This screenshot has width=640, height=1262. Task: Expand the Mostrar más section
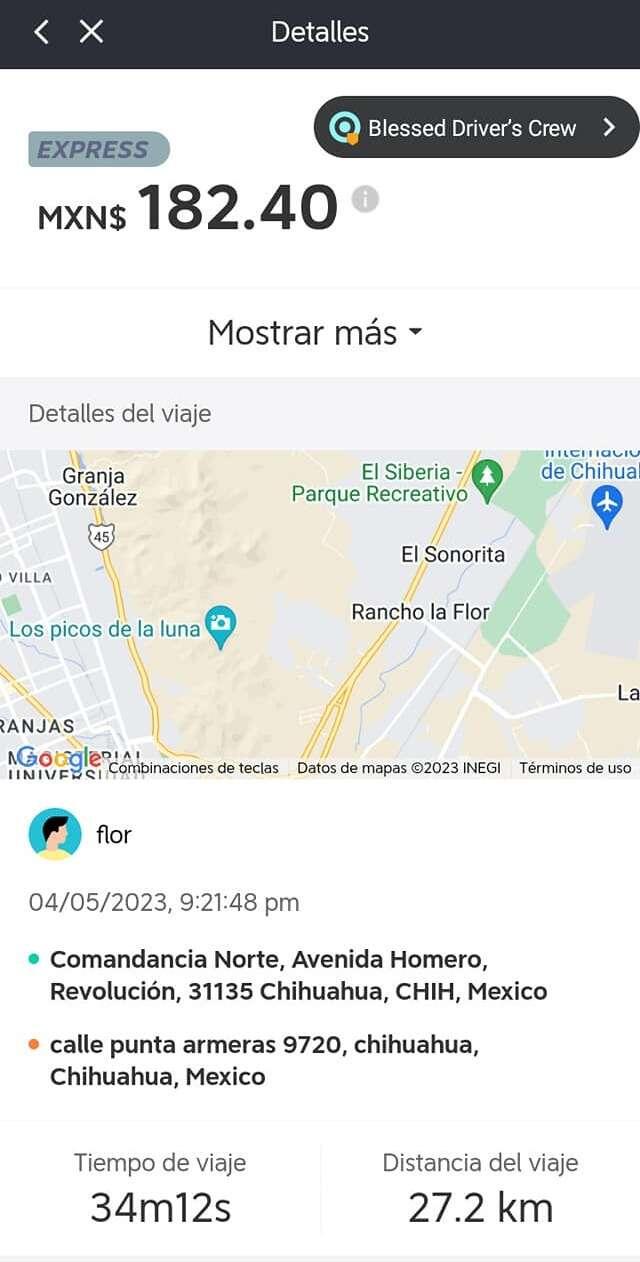point(315,333)
